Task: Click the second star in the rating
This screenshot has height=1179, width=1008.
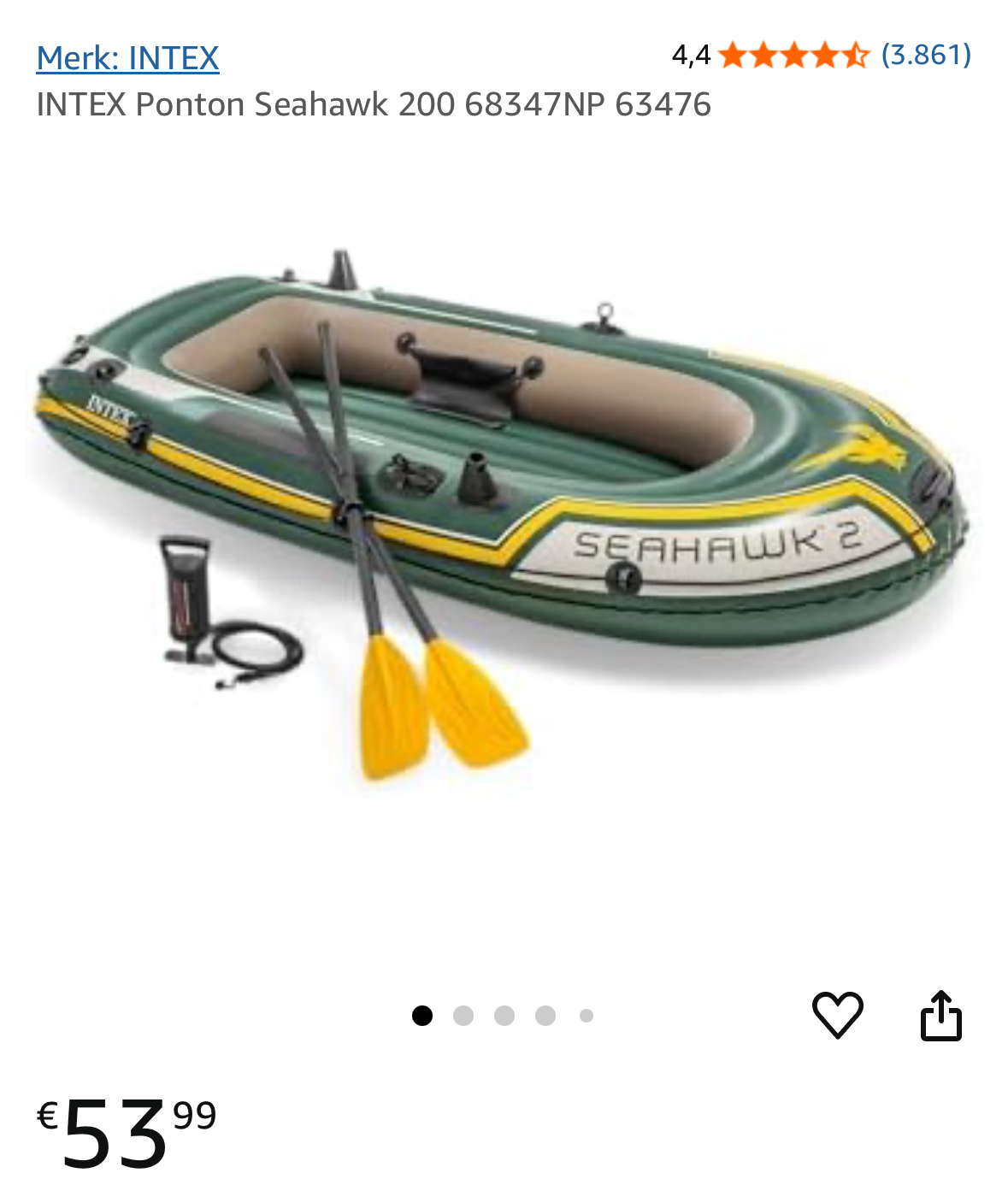Action: point(763,56)
